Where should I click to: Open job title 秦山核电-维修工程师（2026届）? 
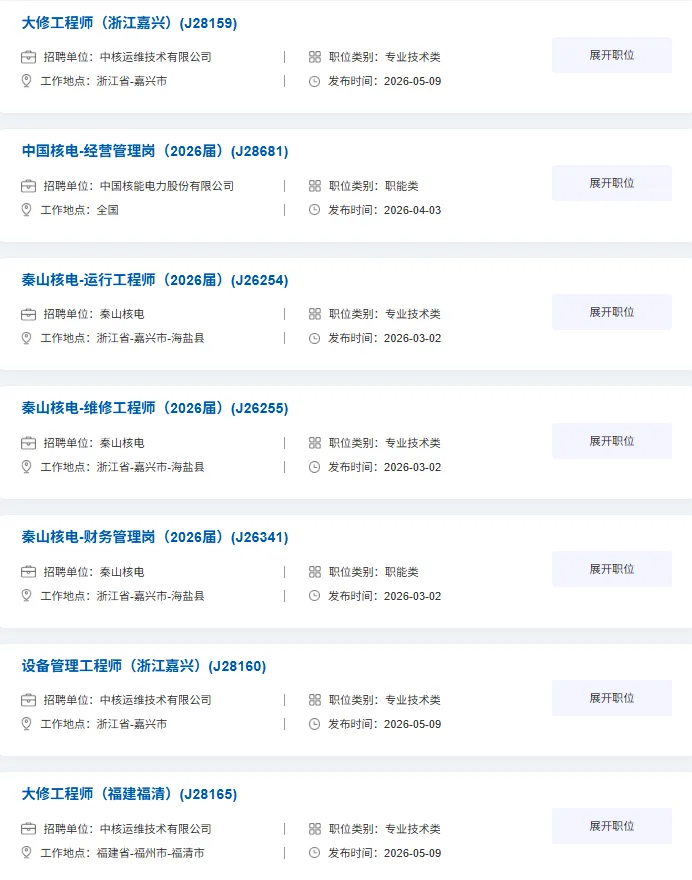pos(155,408)
